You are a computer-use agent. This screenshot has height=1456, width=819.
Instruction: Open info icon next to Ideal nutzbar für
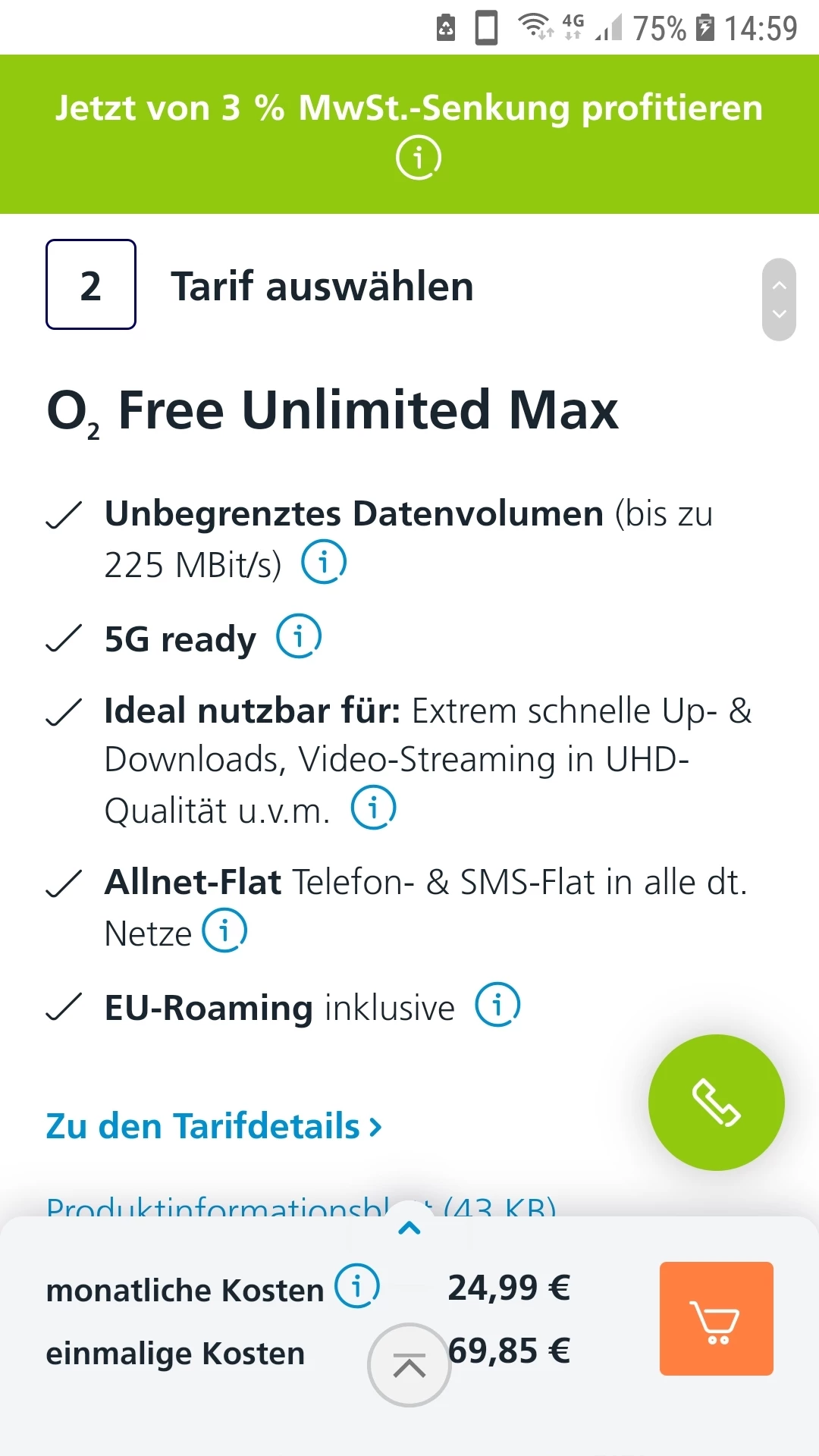[x=373, y=808]
